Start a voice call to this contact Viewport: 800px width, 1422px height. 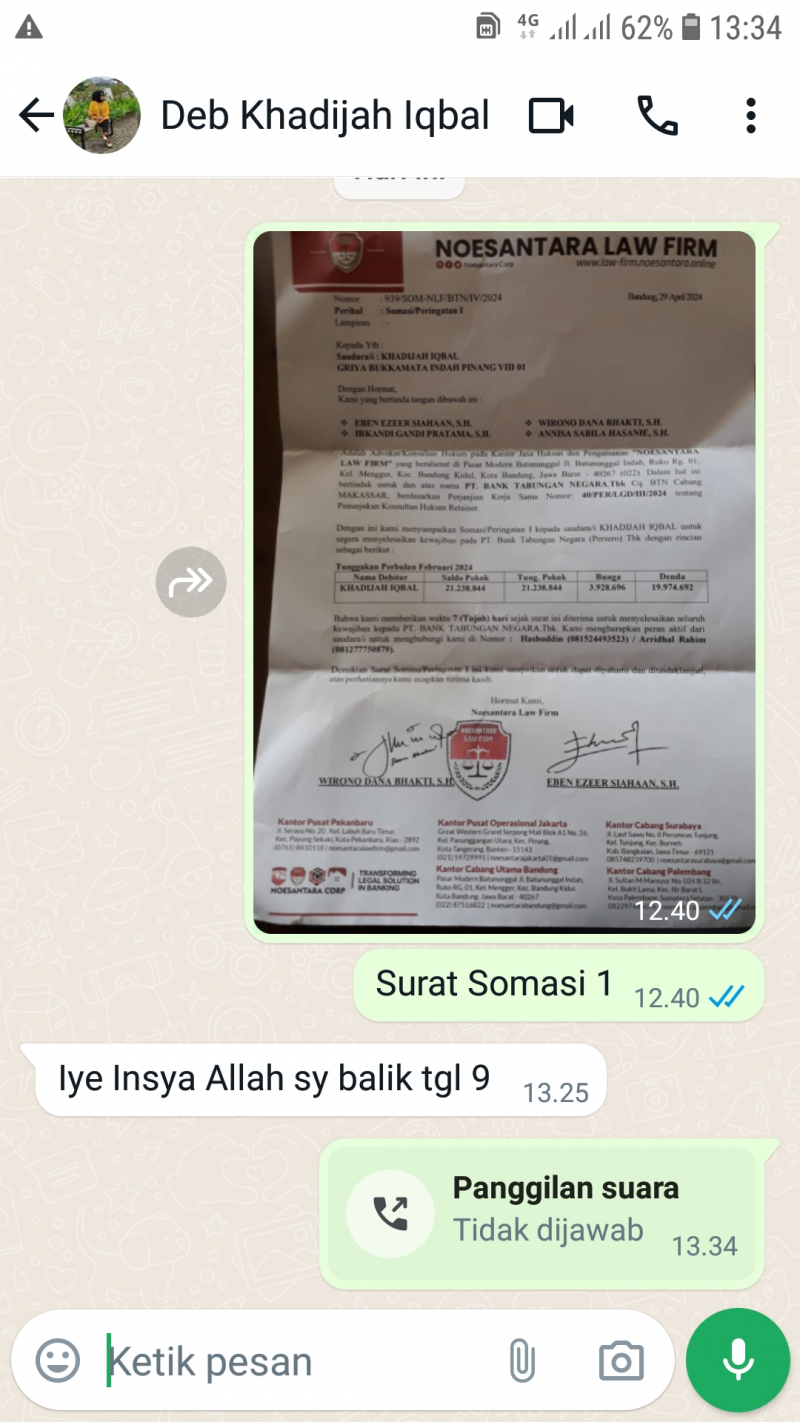click(x=657, y=116)
